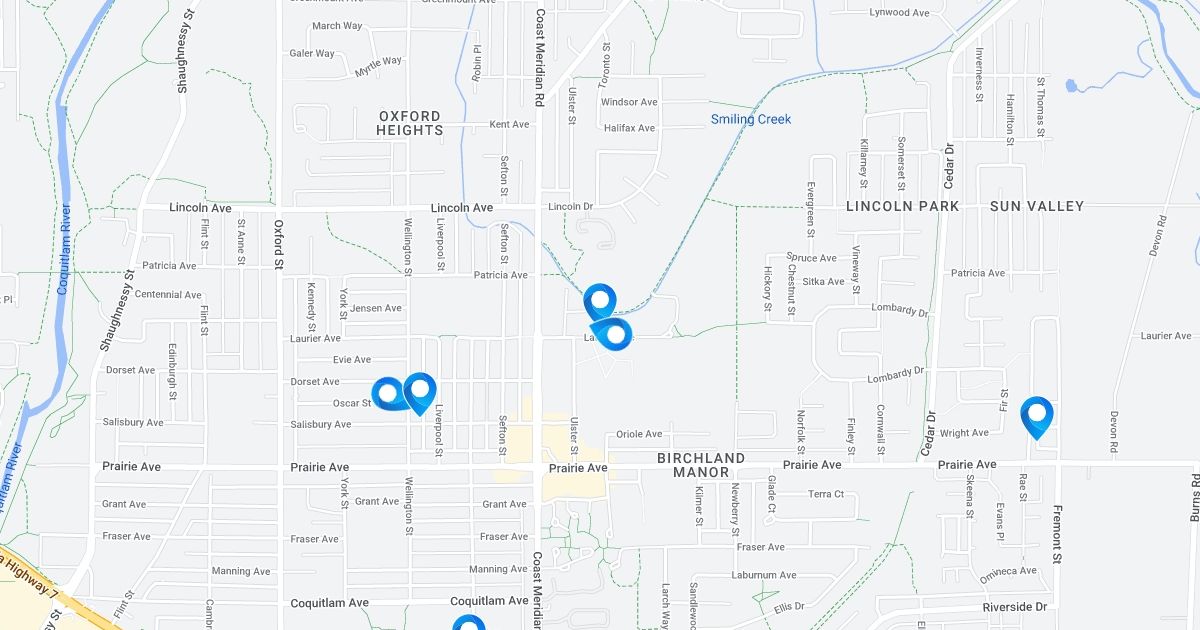This screenshot has width=1200, height=630.
Task: Select the pin on Oscar St west of Wellington St
Action: [387, 393]
